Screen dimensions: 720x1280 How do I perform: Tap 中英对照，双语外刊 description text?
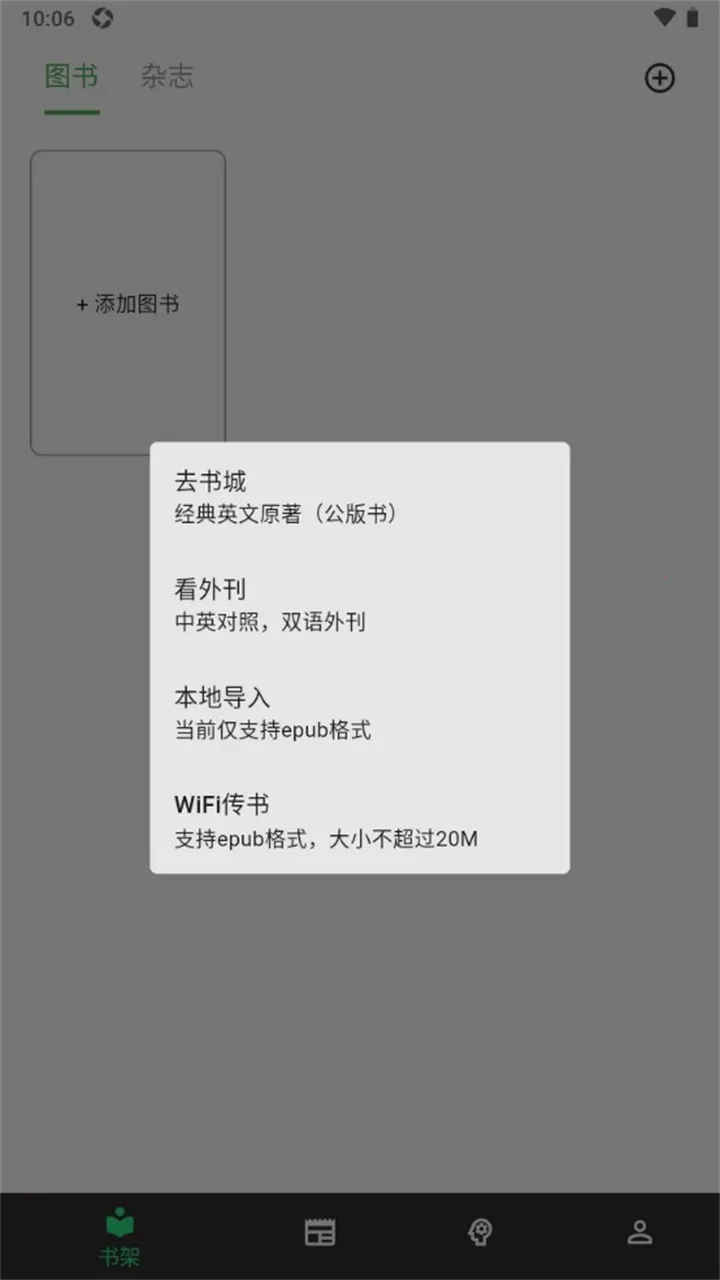pos(270,622)
